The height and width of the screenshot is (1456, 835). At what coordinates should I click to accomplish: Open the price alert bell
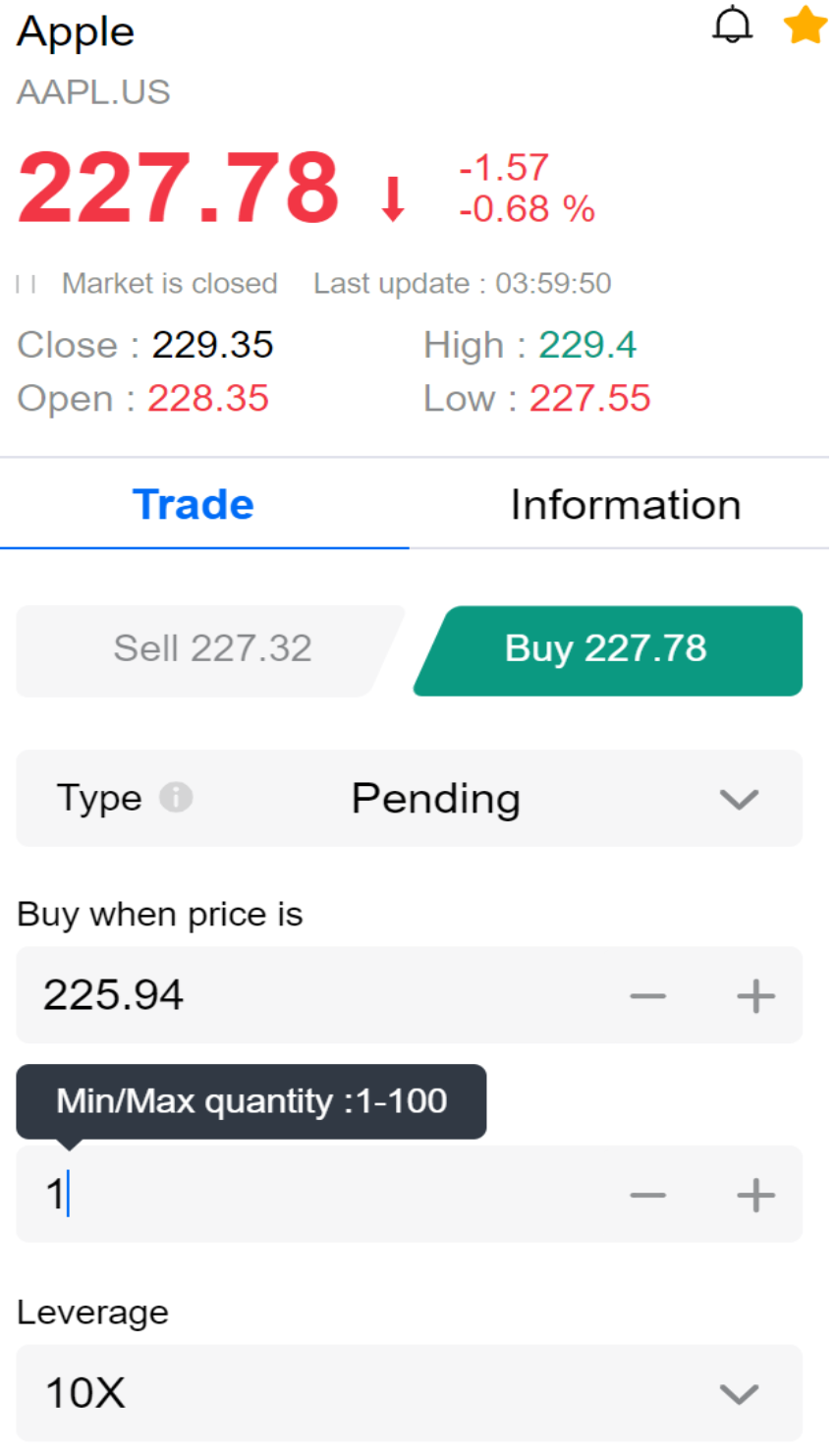tap(732, 26)
